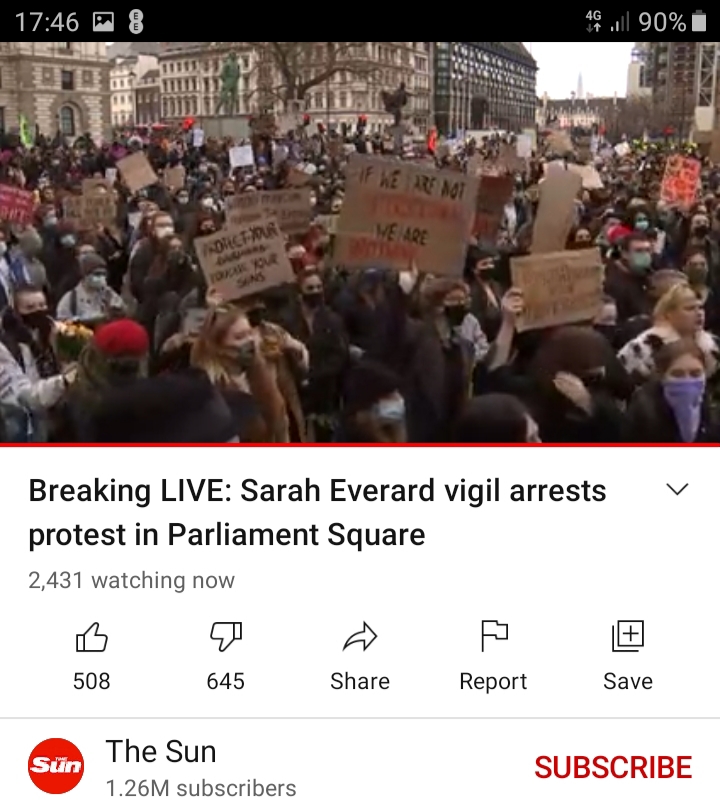Subscribe to The Sun channel
720x810 pixels.
612,767
